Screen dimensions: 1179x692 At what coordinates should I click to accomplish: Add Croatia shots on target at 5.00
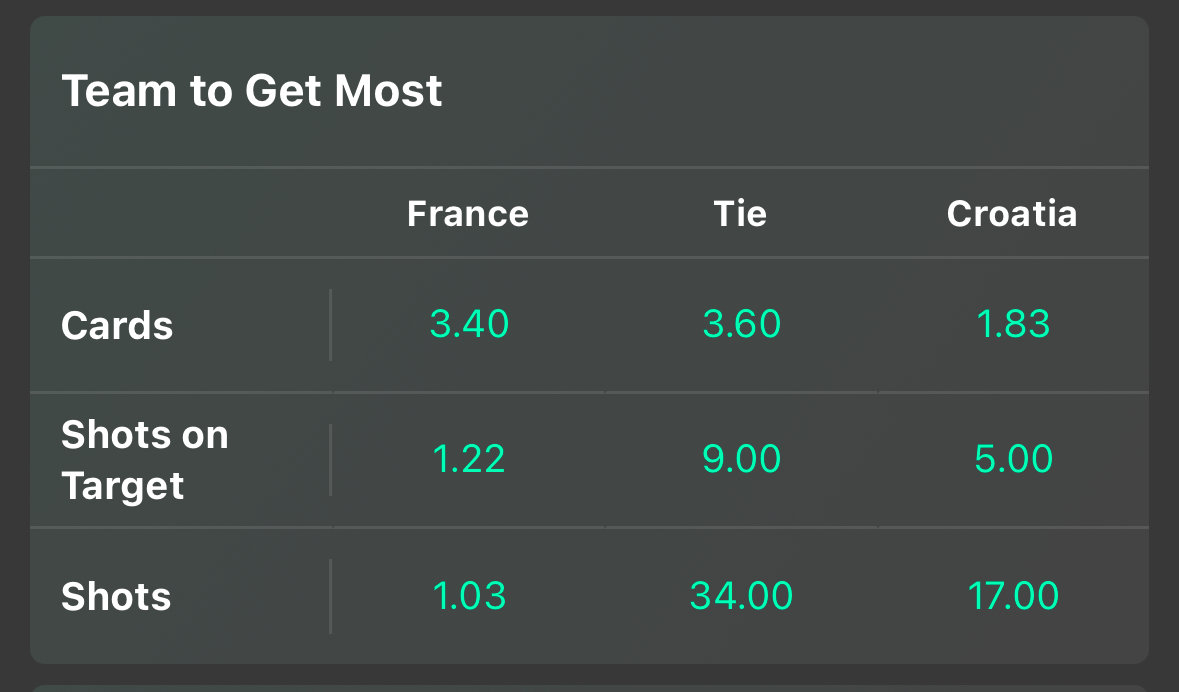[x=1013, y=460]
